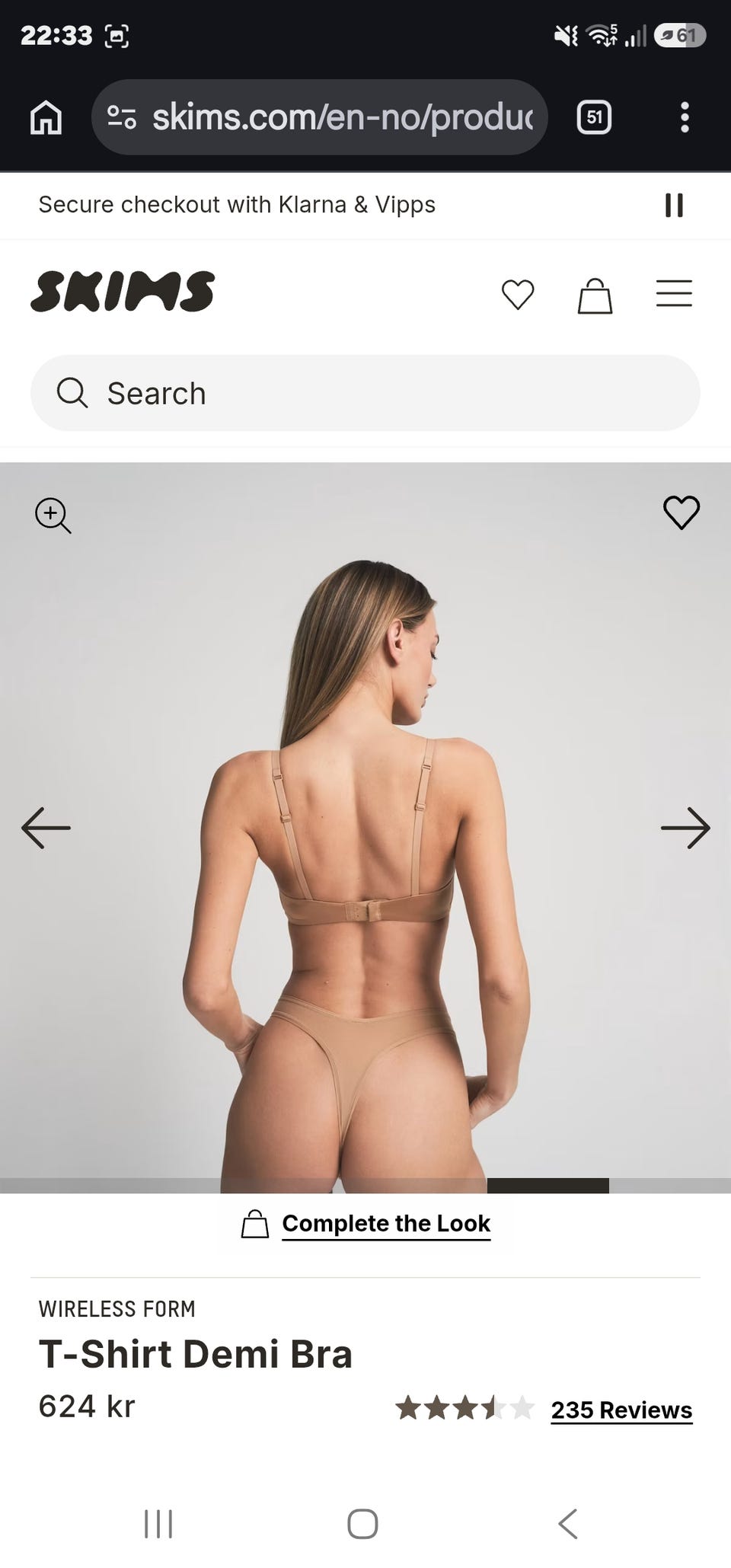Go back with the system back button
This screenshot has width=731, height=1568.
568,1524
